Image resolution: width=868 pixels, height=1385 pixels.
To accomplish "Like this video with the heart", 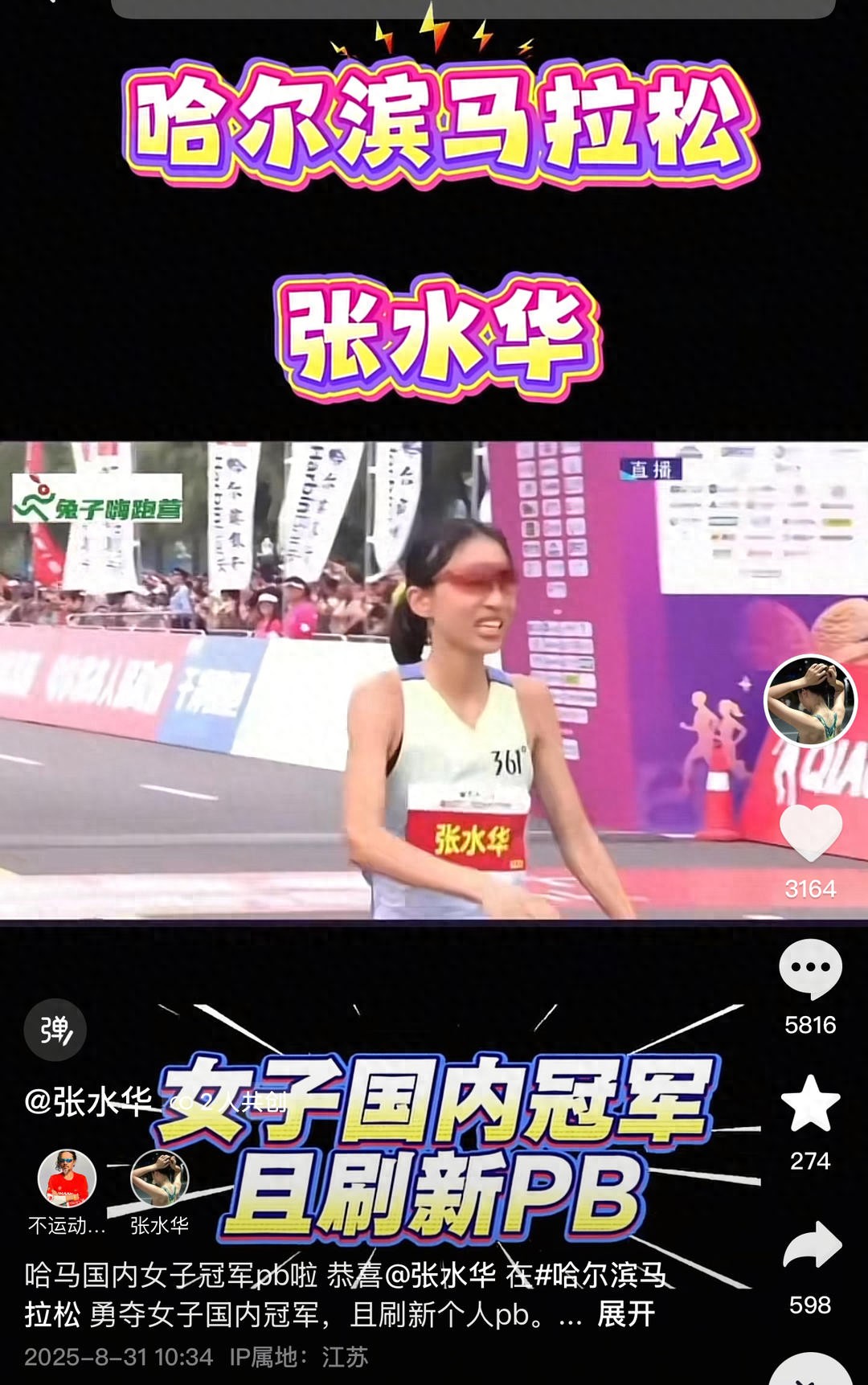I will click(810, 834).
